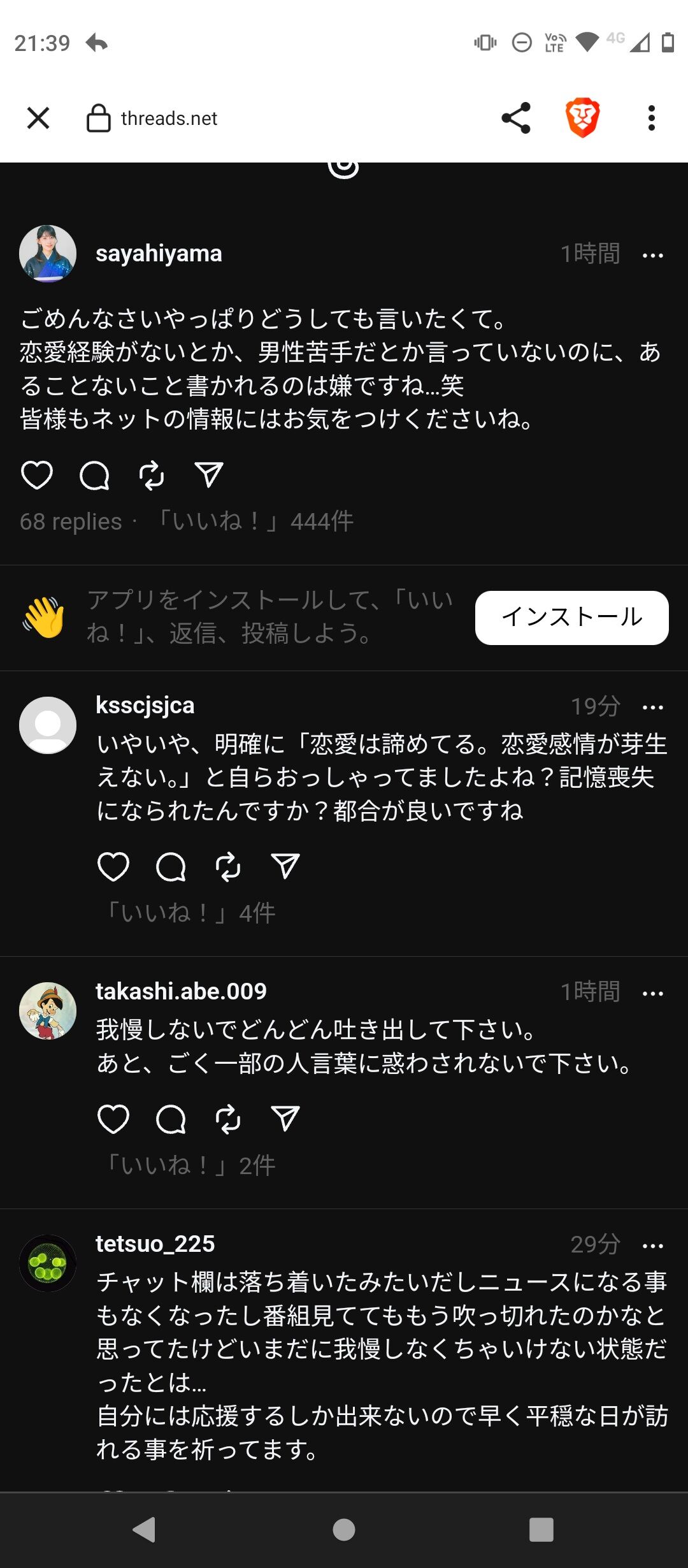Open more options on sayahiyama's post
Screen dimensions: 688x1568
(653, 256)
